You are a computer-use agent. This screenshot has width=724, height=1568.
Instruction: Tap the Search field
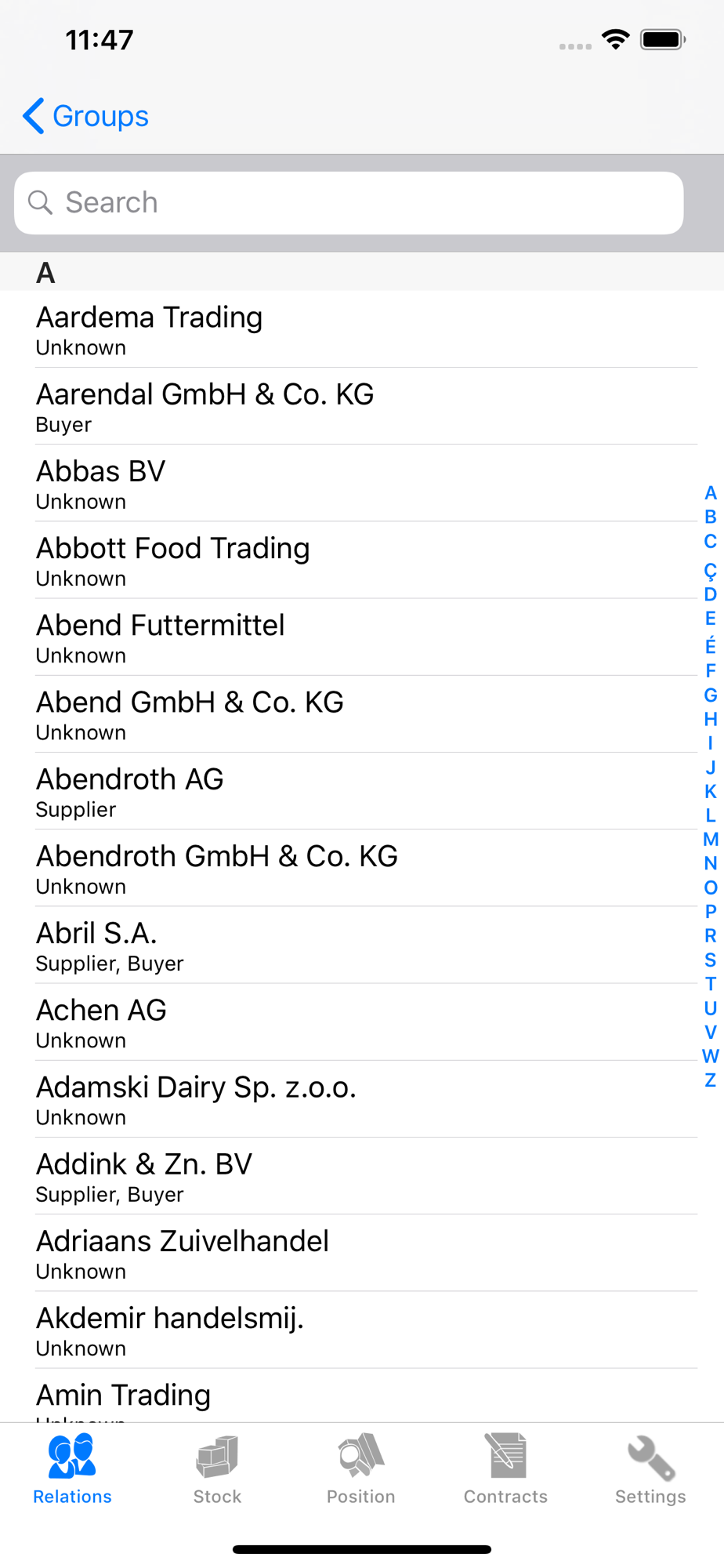349,203
